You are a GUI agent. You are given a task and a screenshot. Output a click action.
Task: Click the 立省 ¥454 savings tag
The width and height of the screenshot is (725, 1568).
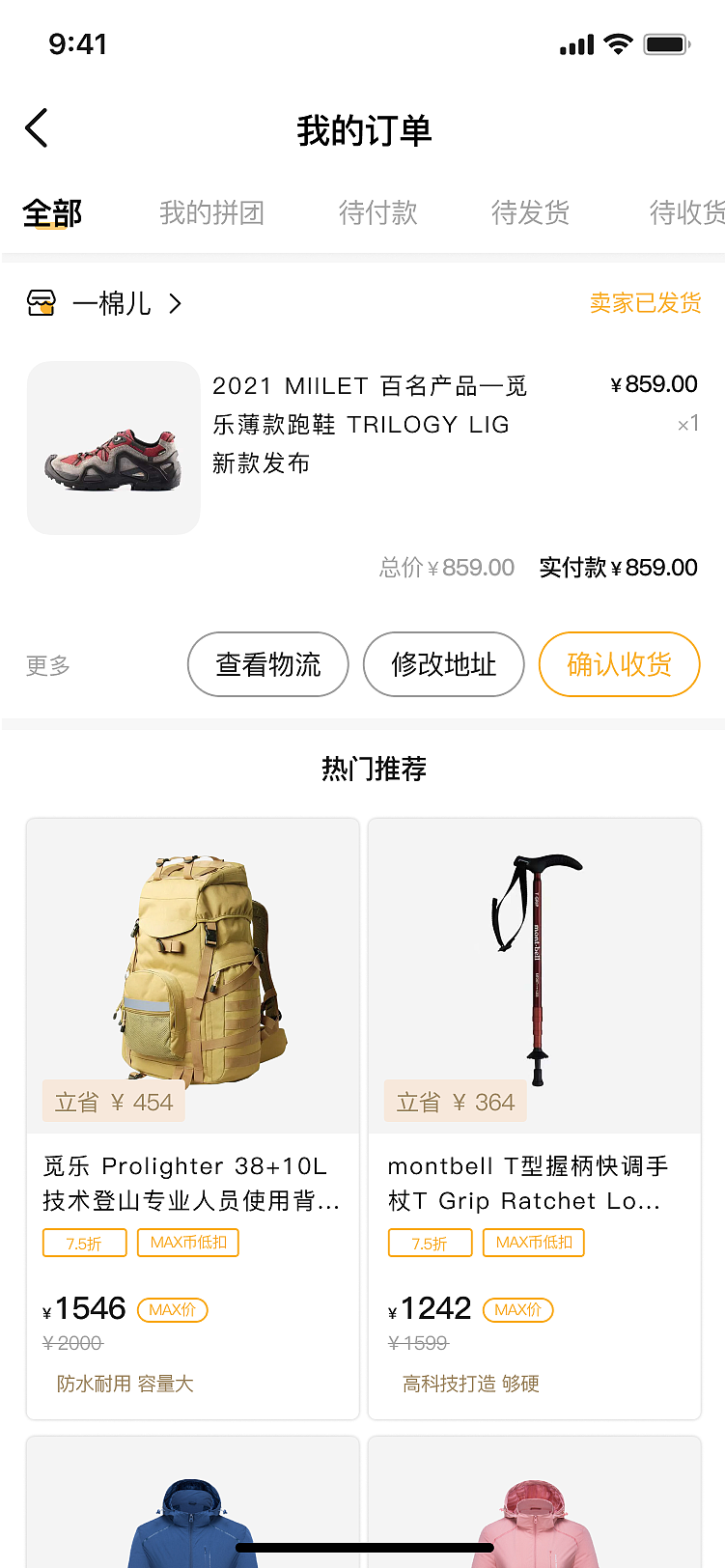pyautogui.click(x=113, y=1101)
